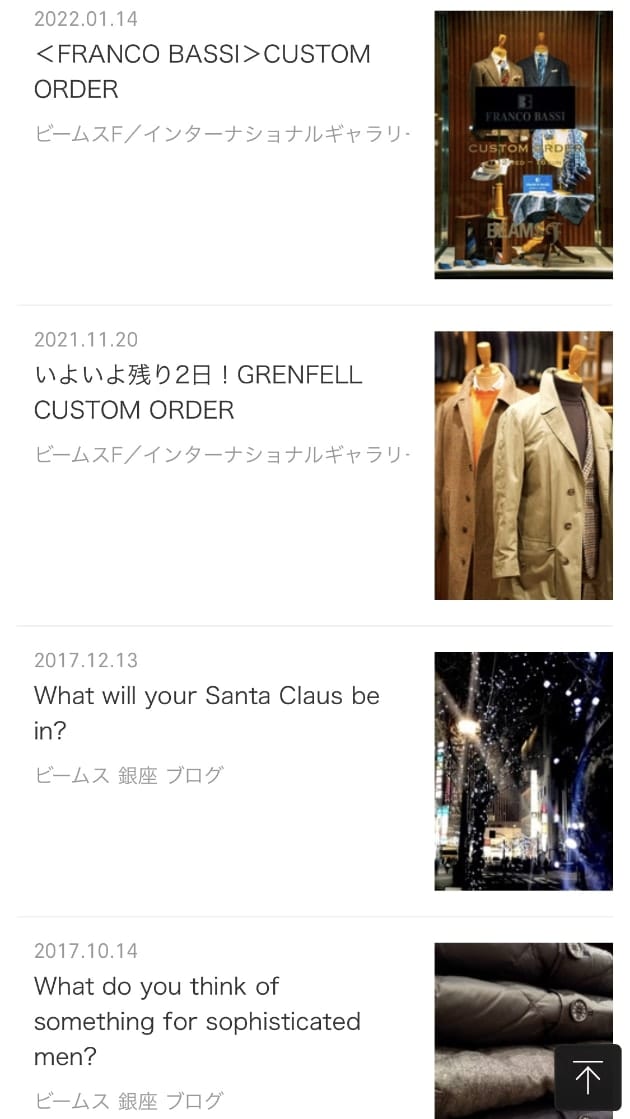The height and width of the screenshot is (1119, 630).
Task: Open the GRENFELL CUSTOM ORDER article
Action: [198, 392]
